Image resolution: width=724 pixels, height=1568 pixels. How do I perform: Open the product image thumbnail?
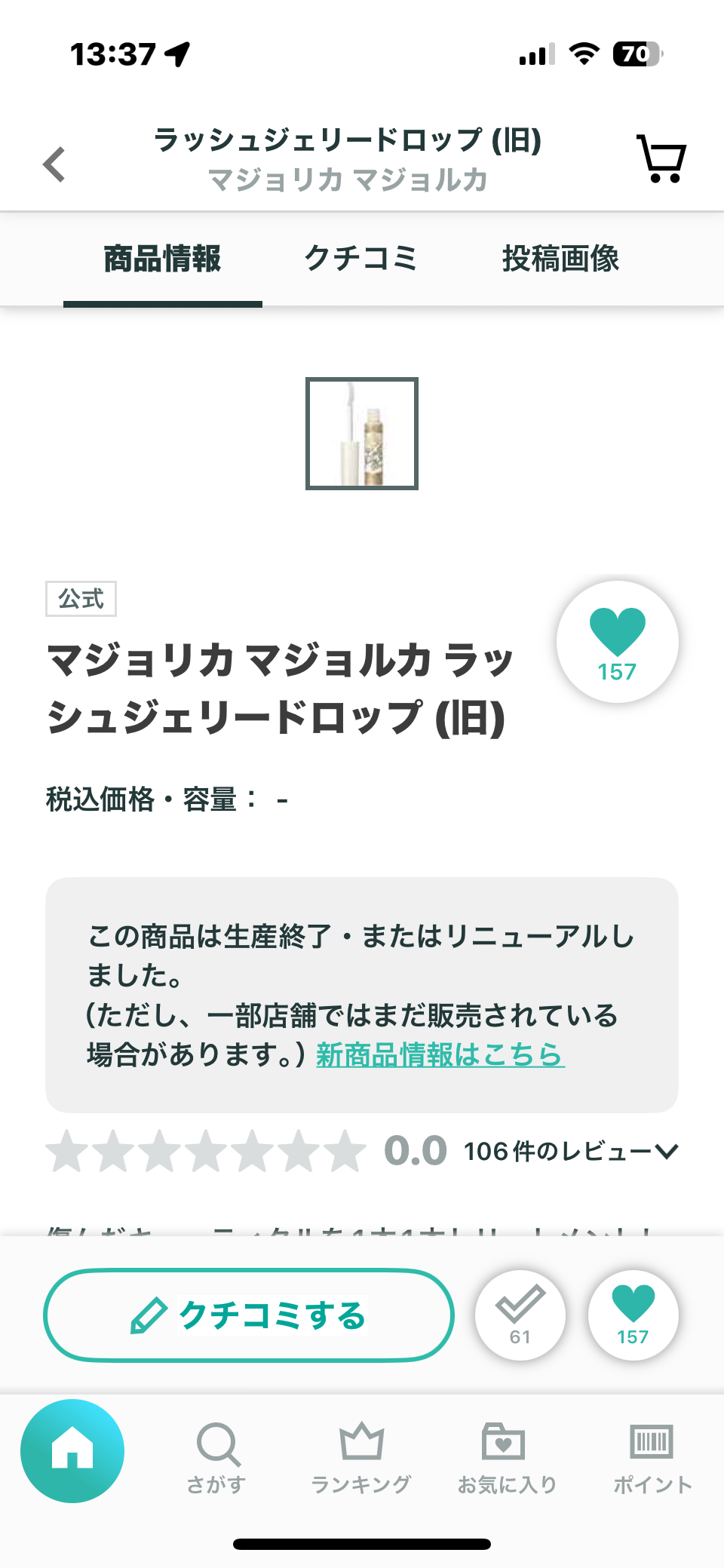[361, 433]
